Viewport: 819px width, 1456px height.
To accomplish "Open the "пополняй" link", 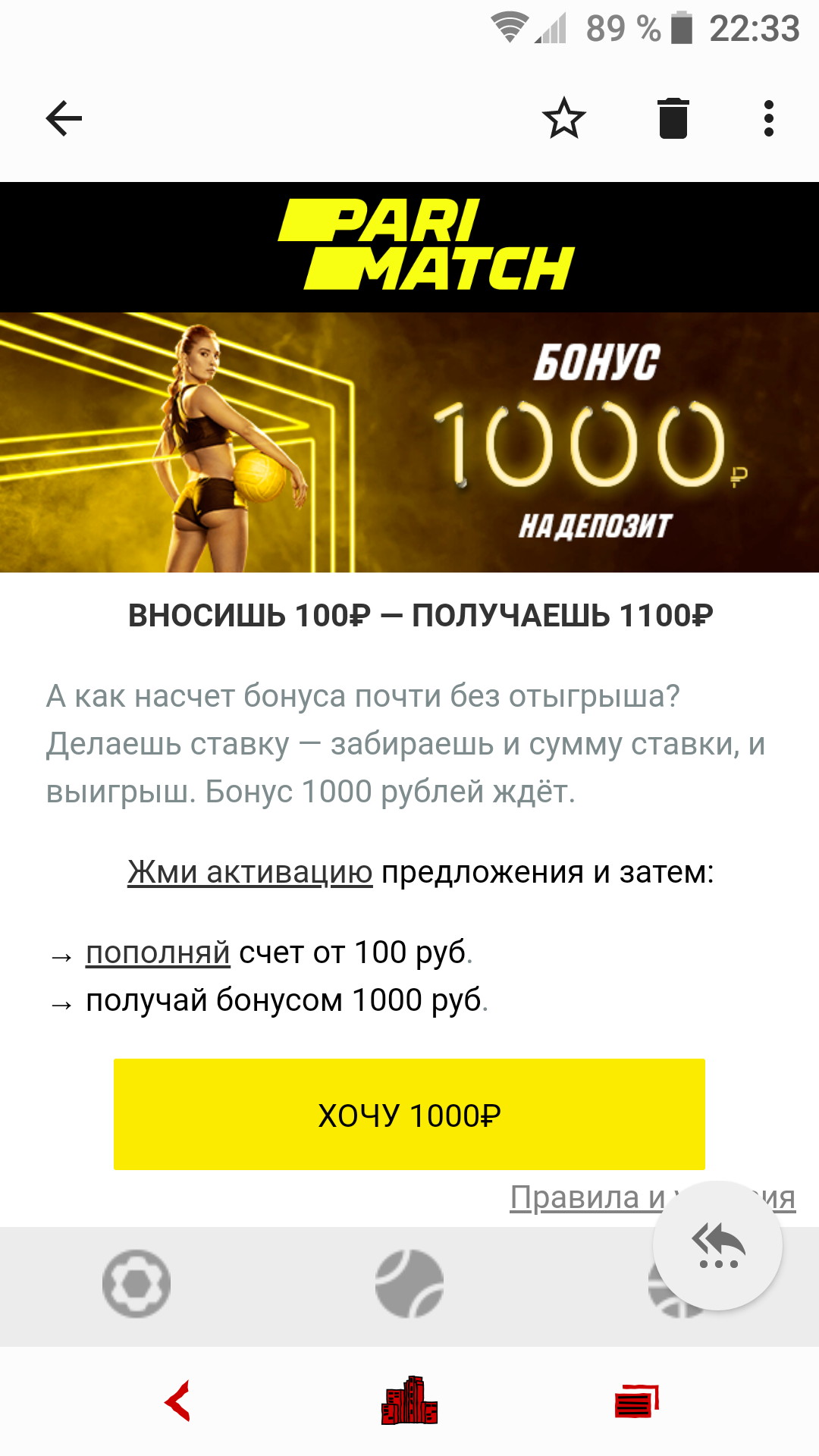I will pyautogui.click(x=158, y=952).
